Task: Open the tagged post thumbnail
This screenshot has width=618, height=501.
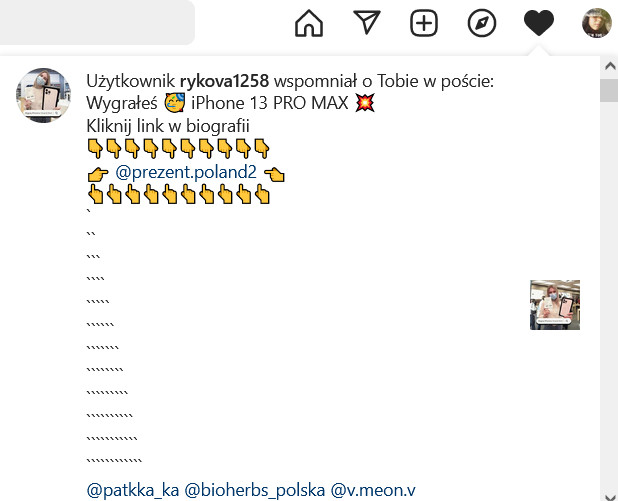Action: coord(554,304)
